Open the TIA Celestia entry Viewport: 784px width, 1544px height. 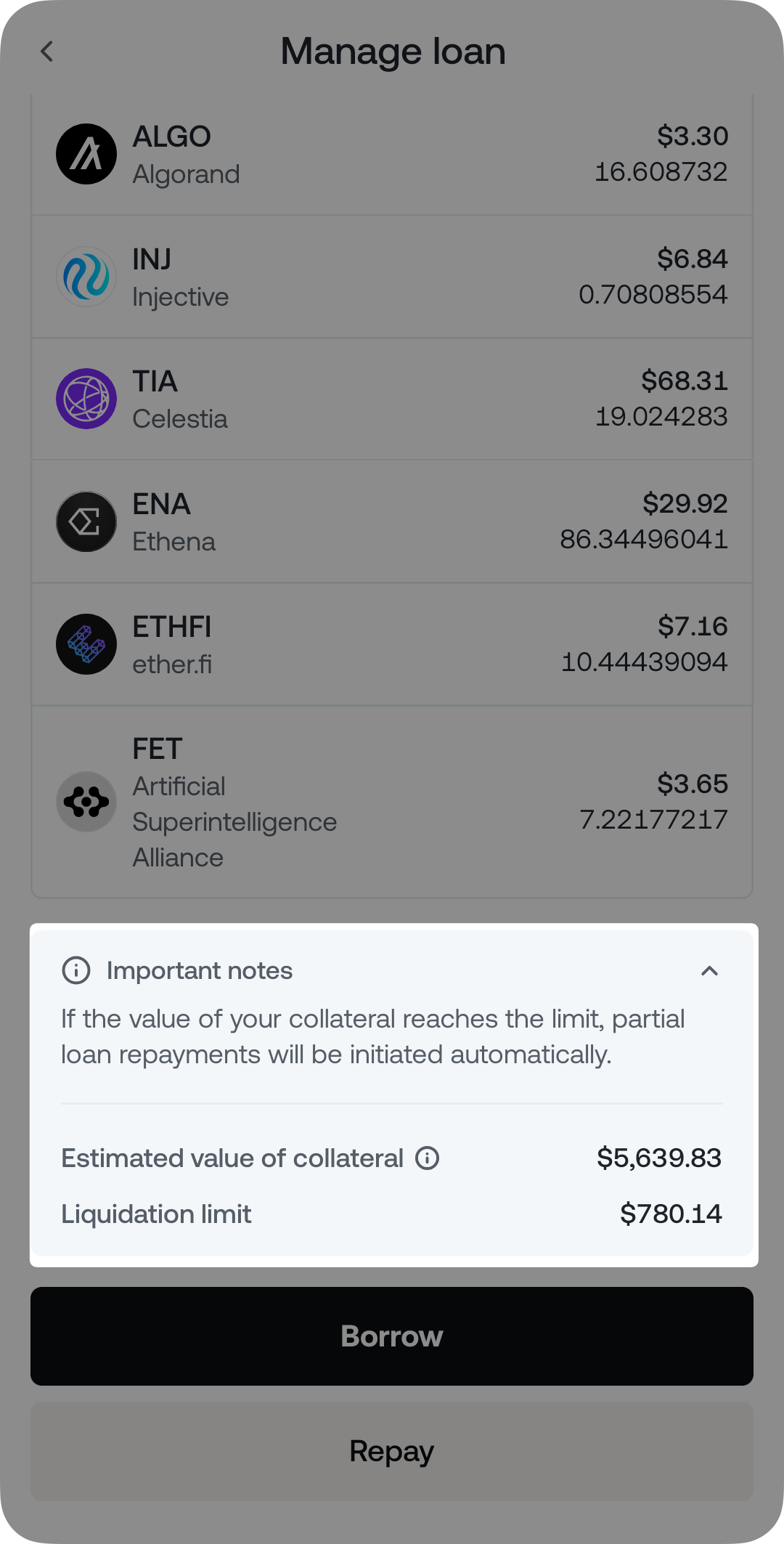(392, 399)
